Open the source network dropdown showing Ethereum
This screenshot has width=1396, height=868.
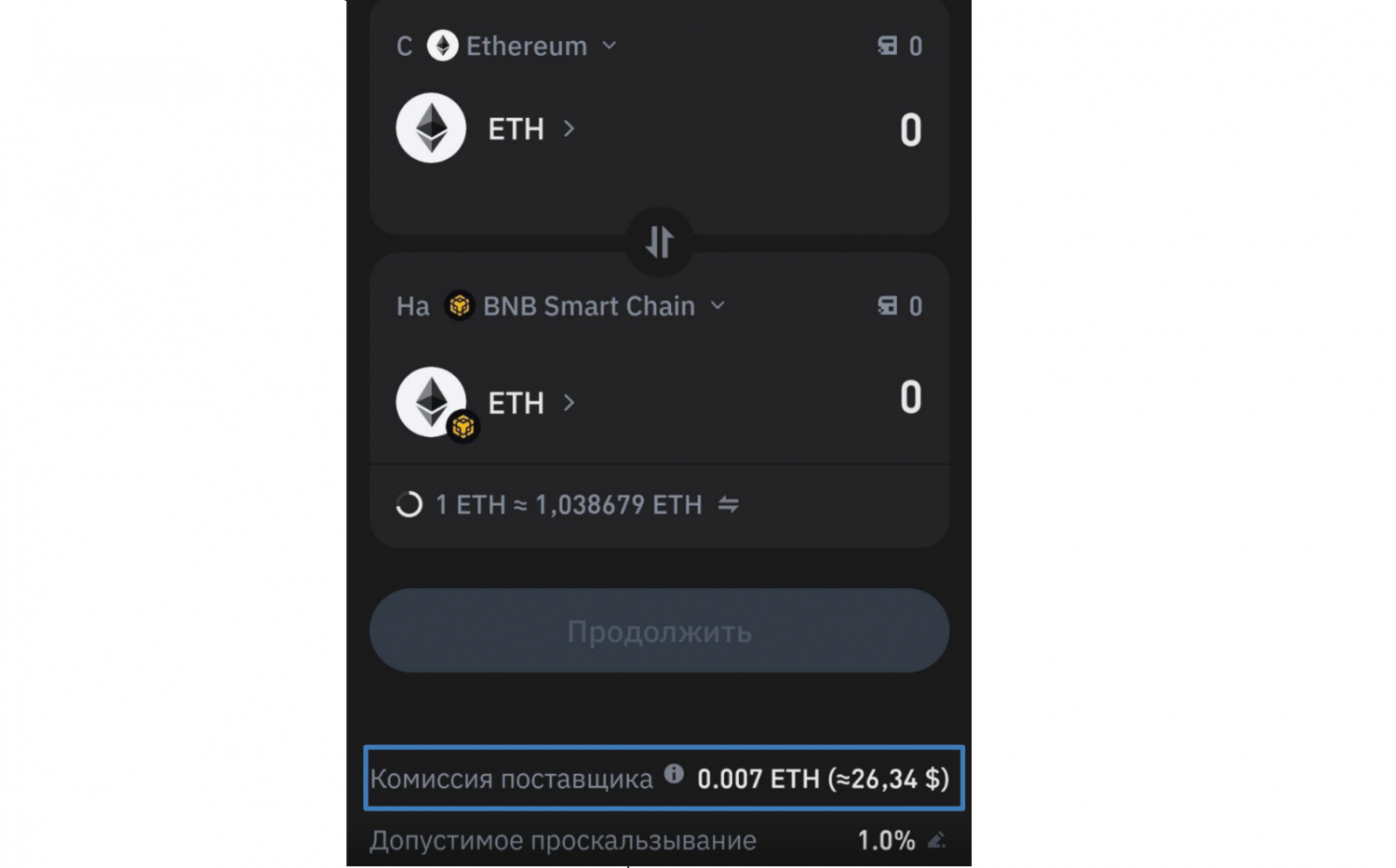(x=524, y=46)
